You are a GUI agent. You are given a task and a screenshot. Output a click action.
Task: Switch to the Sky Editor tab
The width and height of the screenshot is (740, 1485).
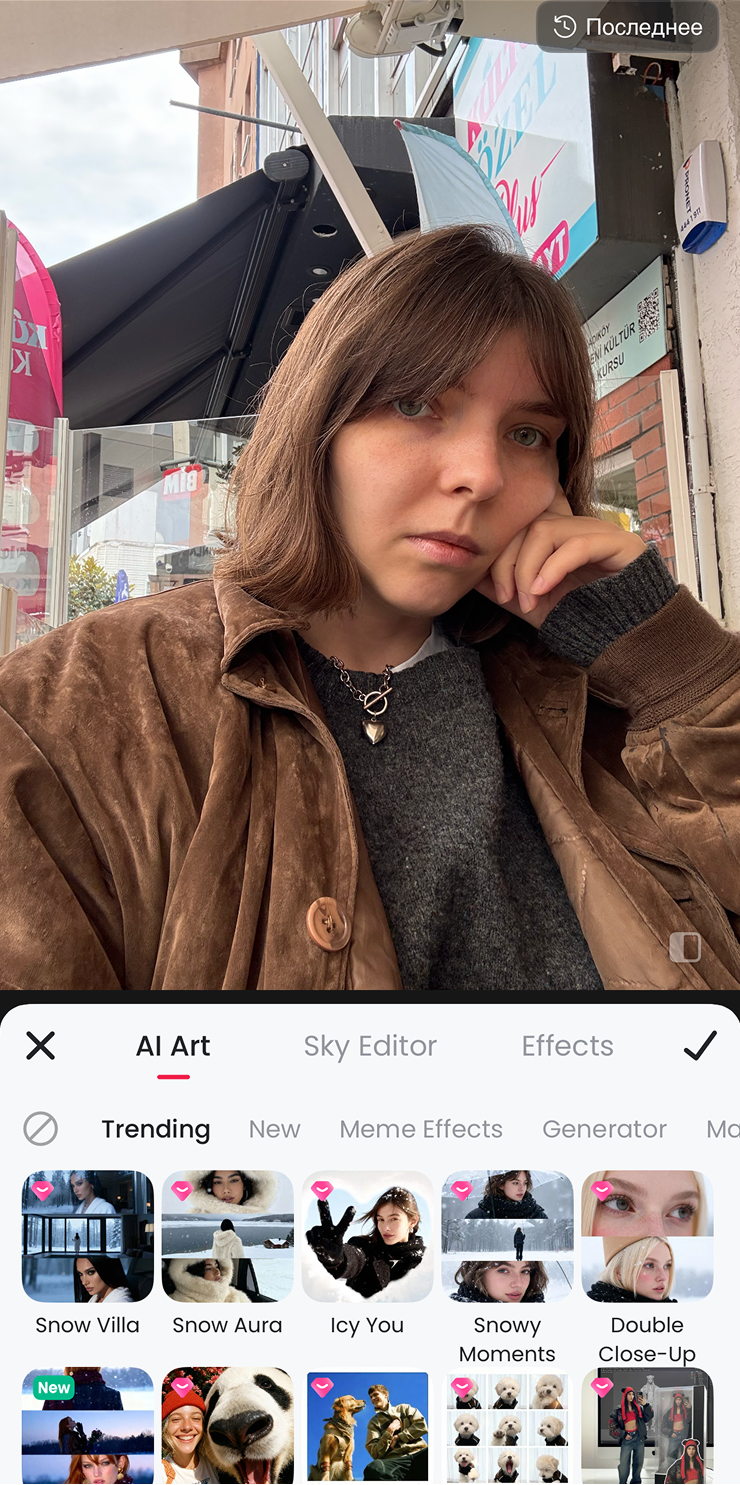click(x=370, y=1046)
